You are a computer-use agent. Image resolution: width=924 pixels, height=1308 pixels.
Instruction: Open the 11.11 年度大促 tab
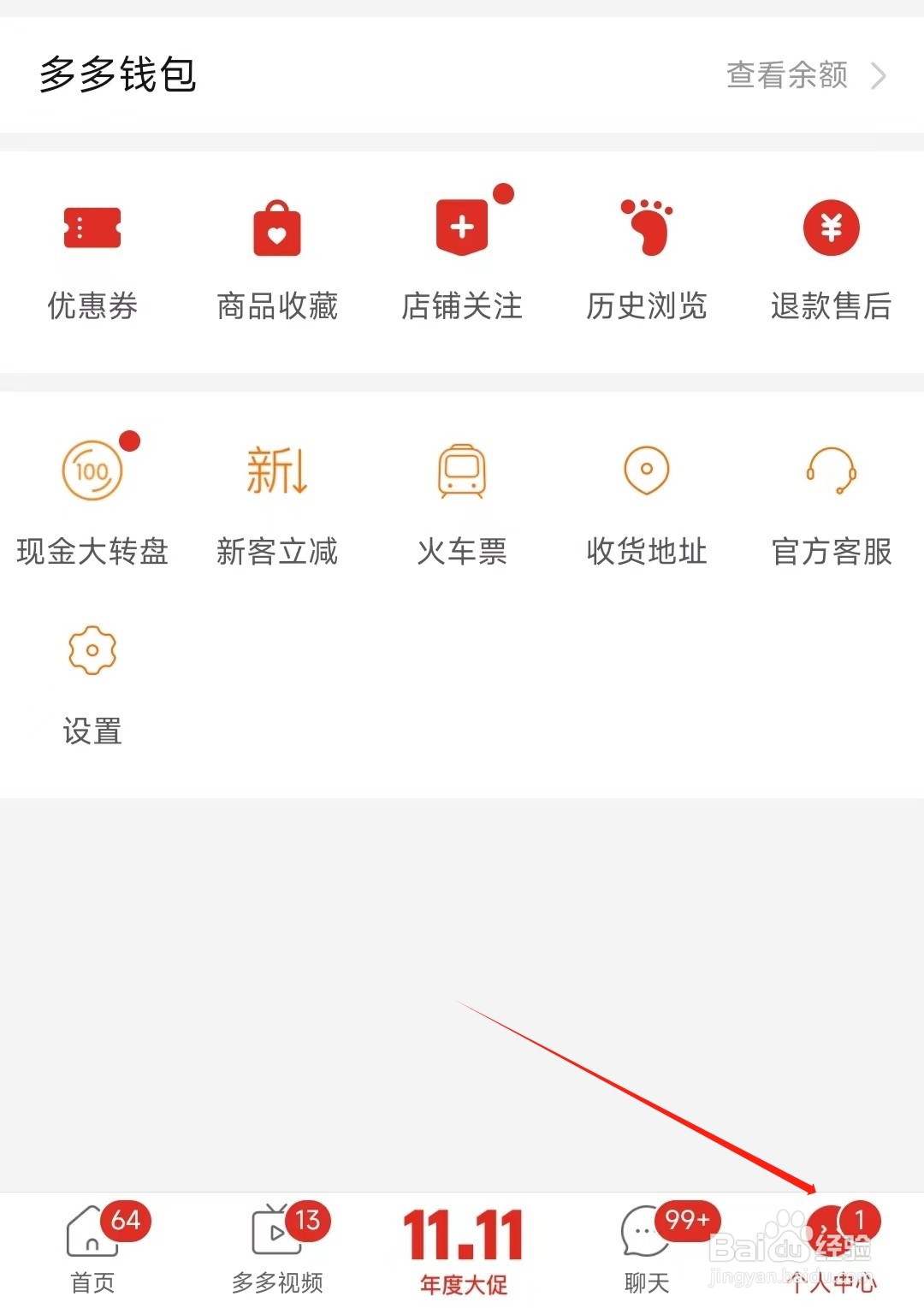(462, 1250)
